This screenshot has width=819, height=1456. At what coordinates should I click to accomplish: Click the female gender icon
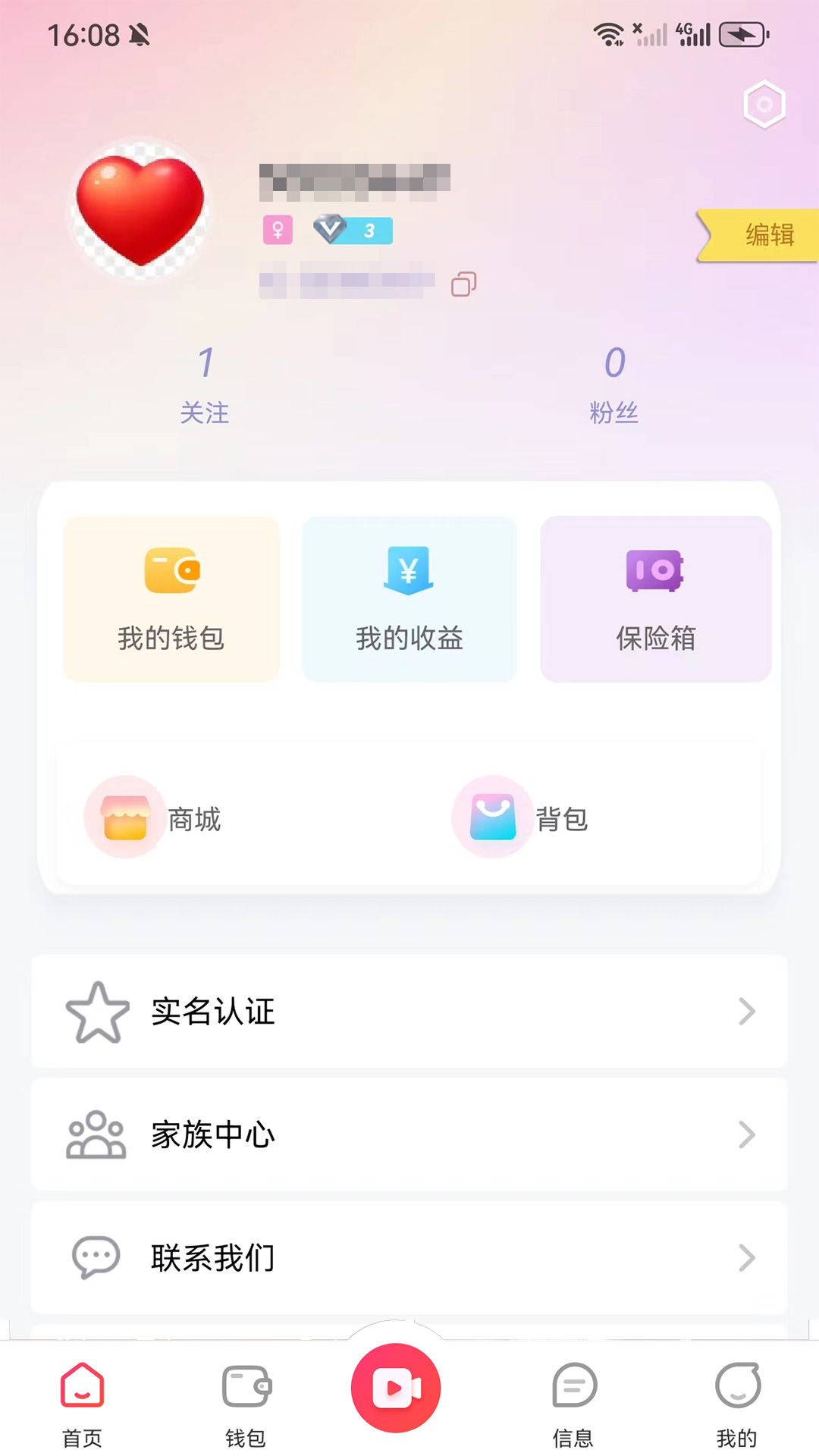click(x=278, y=230)
